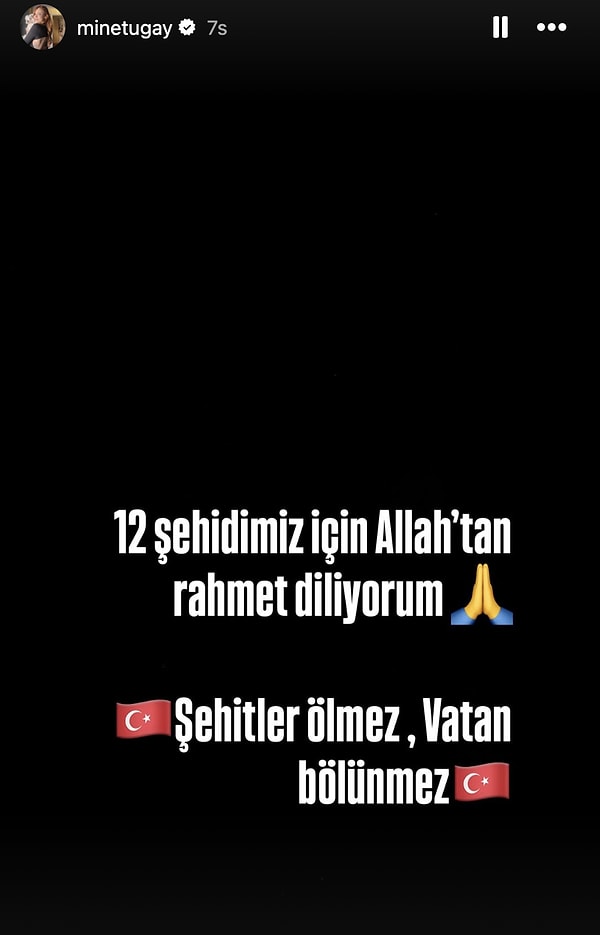The width and height of the screenshot is (600, 935).
Task: Open the three-dot more options menu
Action: pos(551,28)
